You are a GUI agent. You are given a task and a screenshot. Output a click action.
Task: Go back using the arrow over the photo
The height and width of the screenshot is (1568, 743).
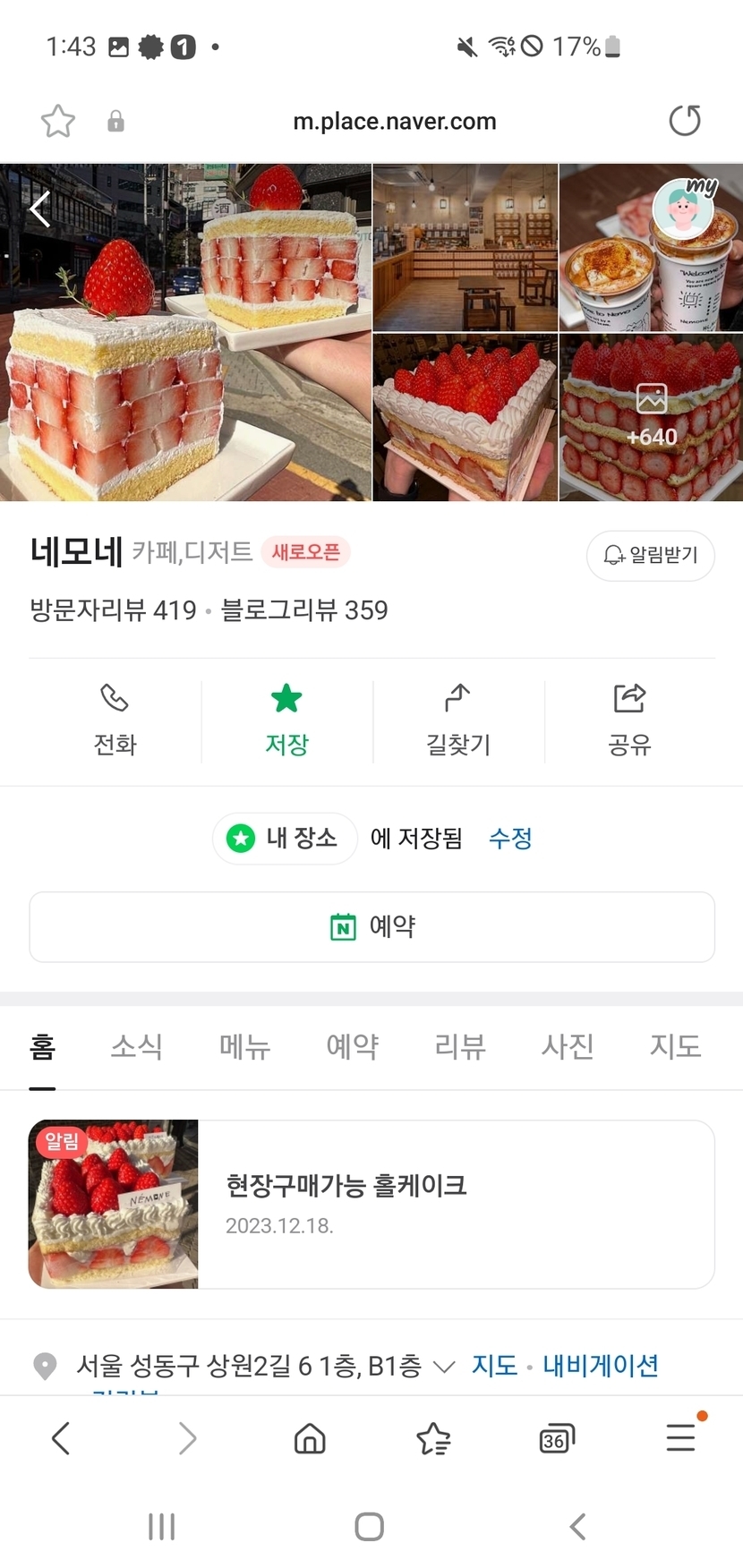[x=40, y=209]
